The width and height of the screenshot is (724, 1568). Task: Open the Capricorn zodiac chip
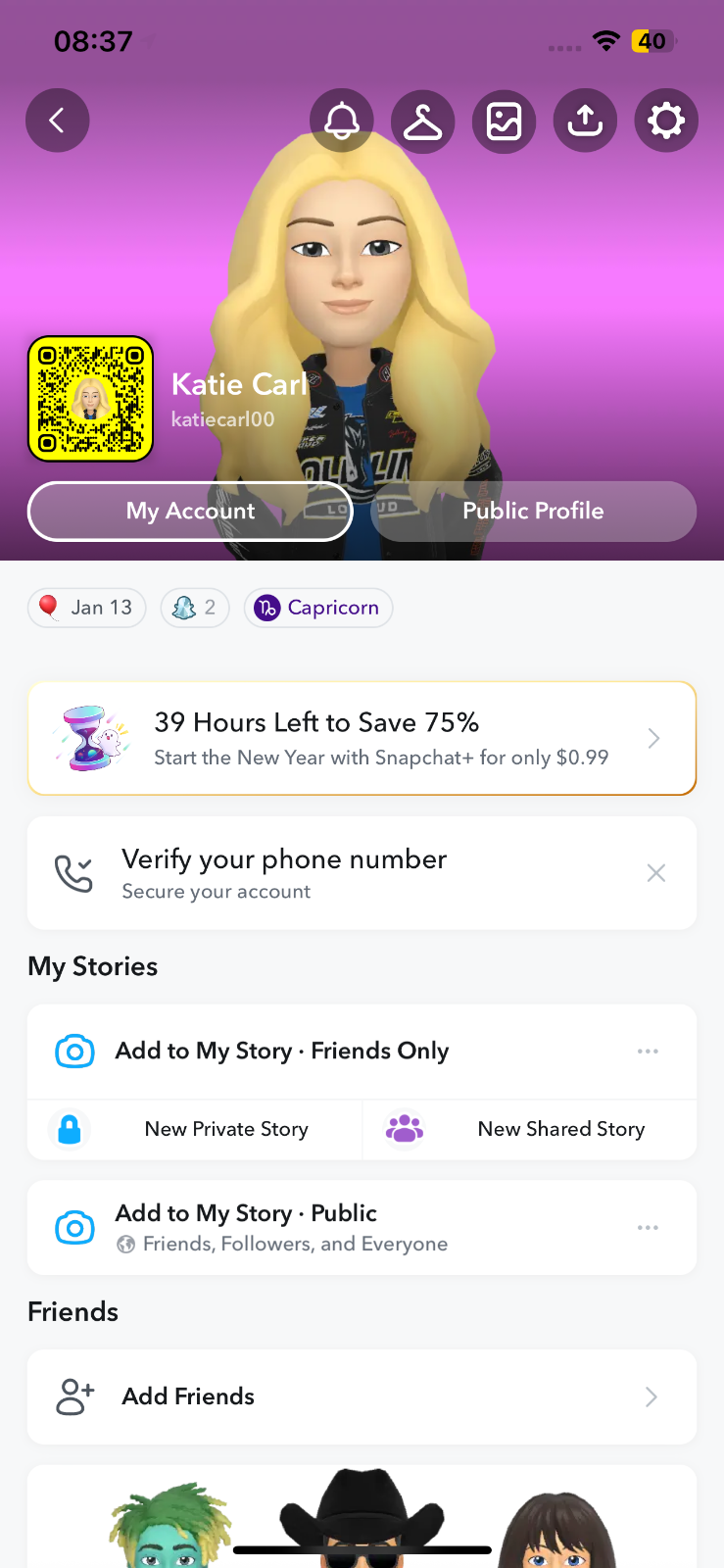tap(318, 608)
